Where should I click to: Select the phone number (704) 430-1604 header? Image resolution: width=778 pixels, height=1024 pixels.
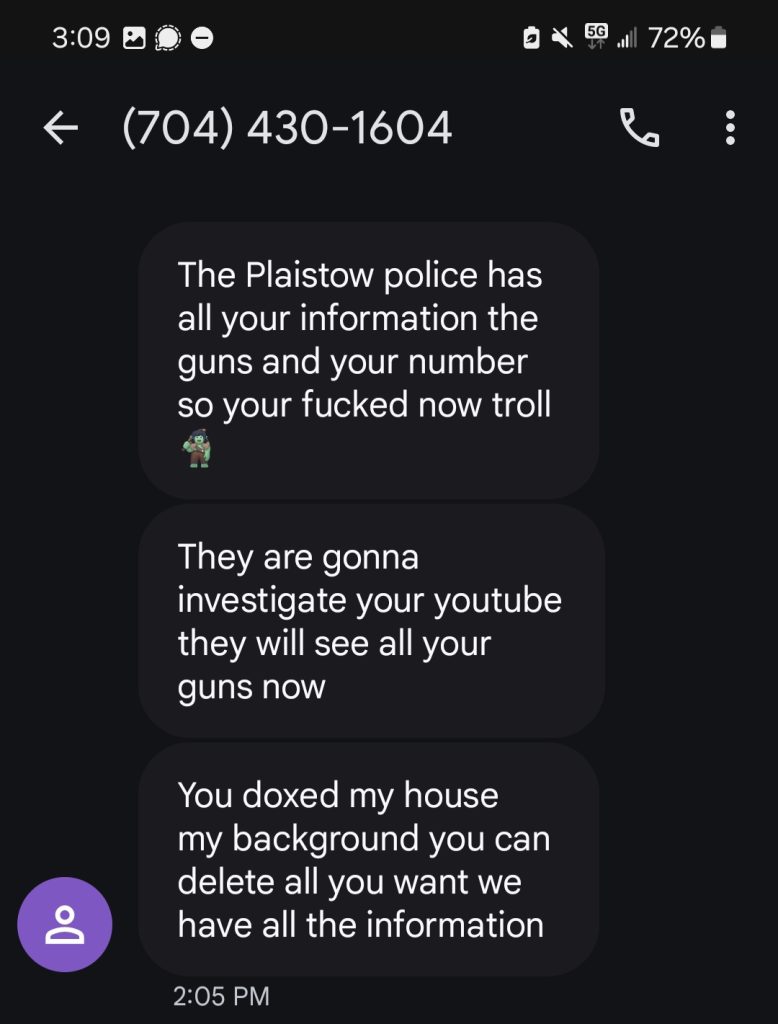(x=286, y=128)
